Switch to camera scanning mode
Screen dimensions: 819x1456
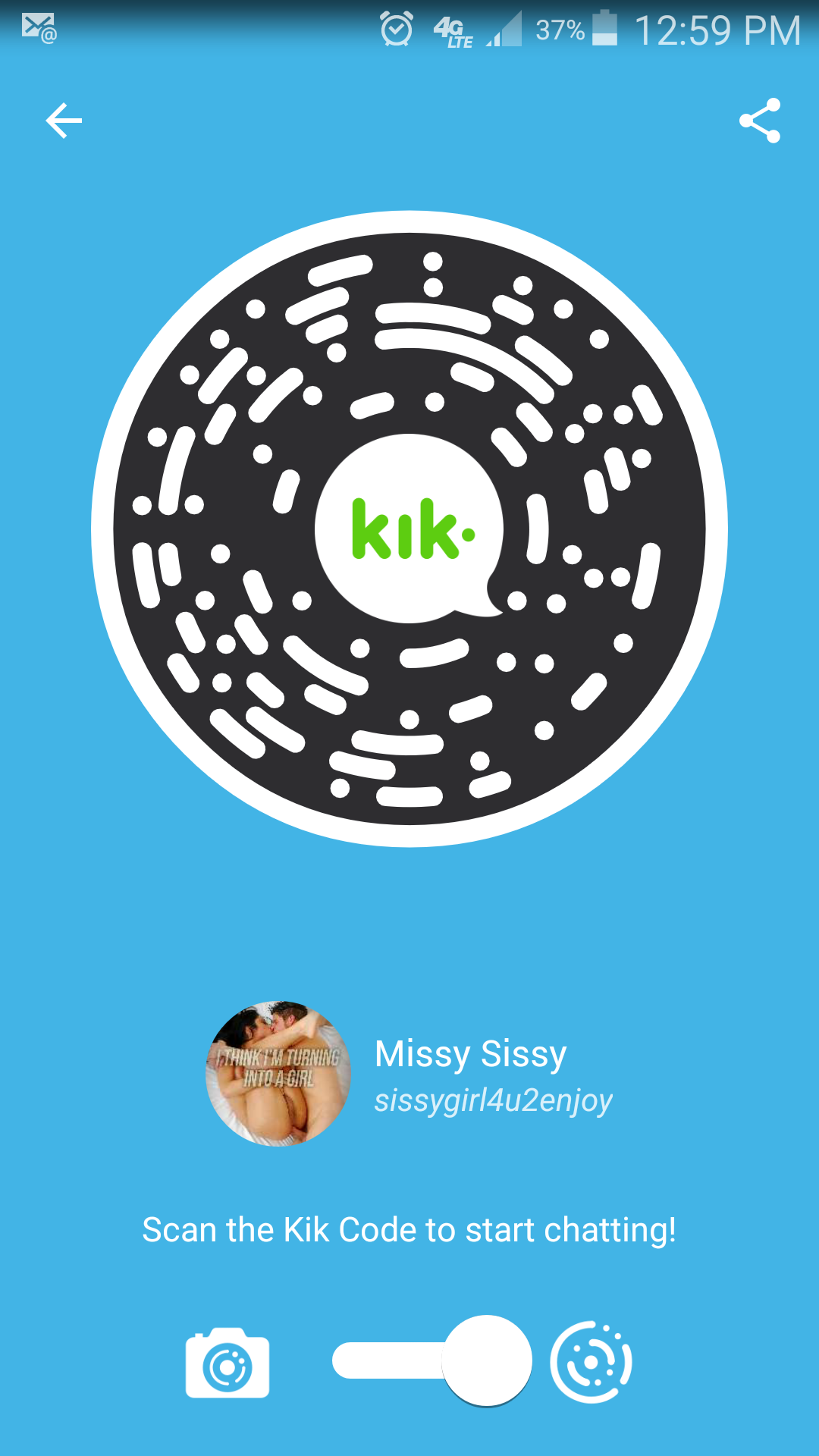point(227,1363)
